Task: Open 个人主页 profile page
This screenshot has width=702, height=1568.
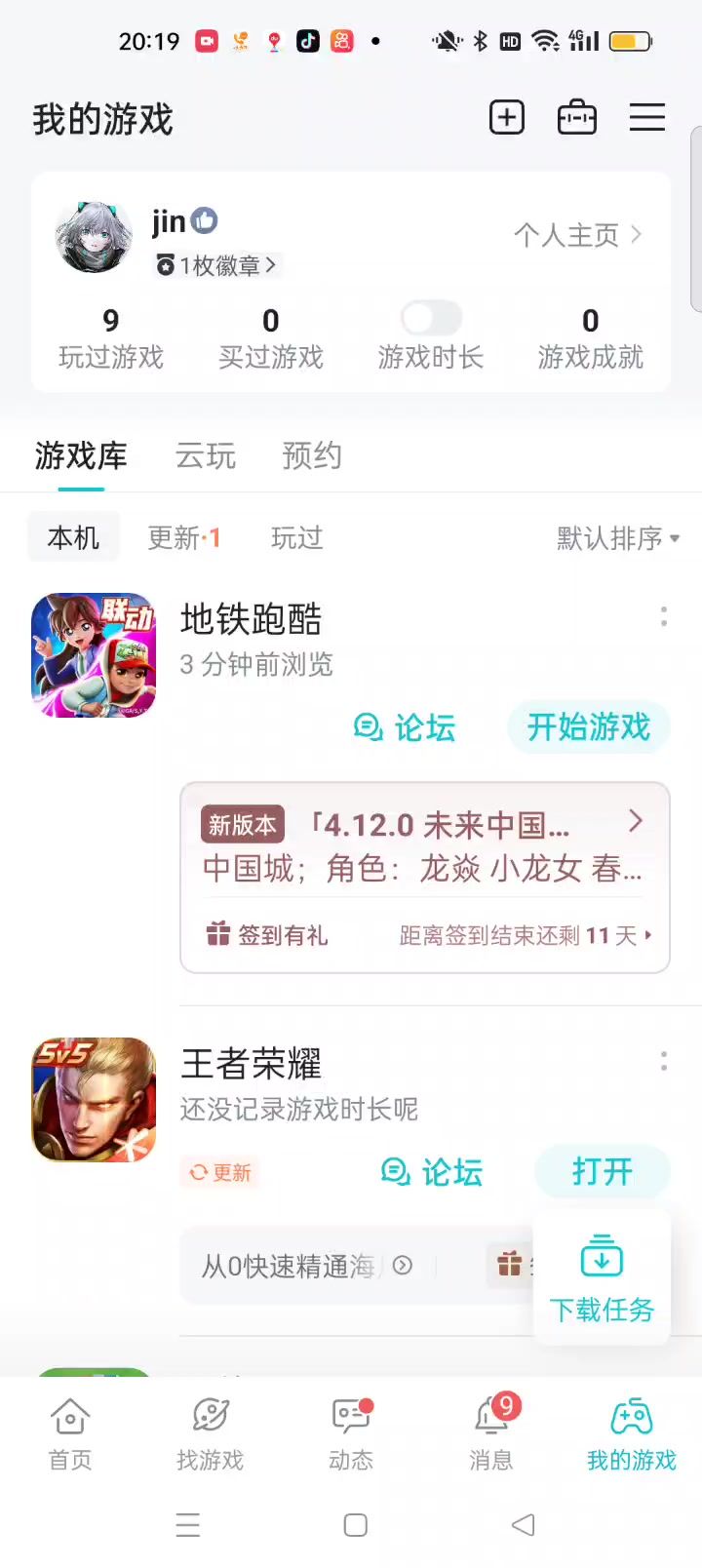Action: (577, 235)
